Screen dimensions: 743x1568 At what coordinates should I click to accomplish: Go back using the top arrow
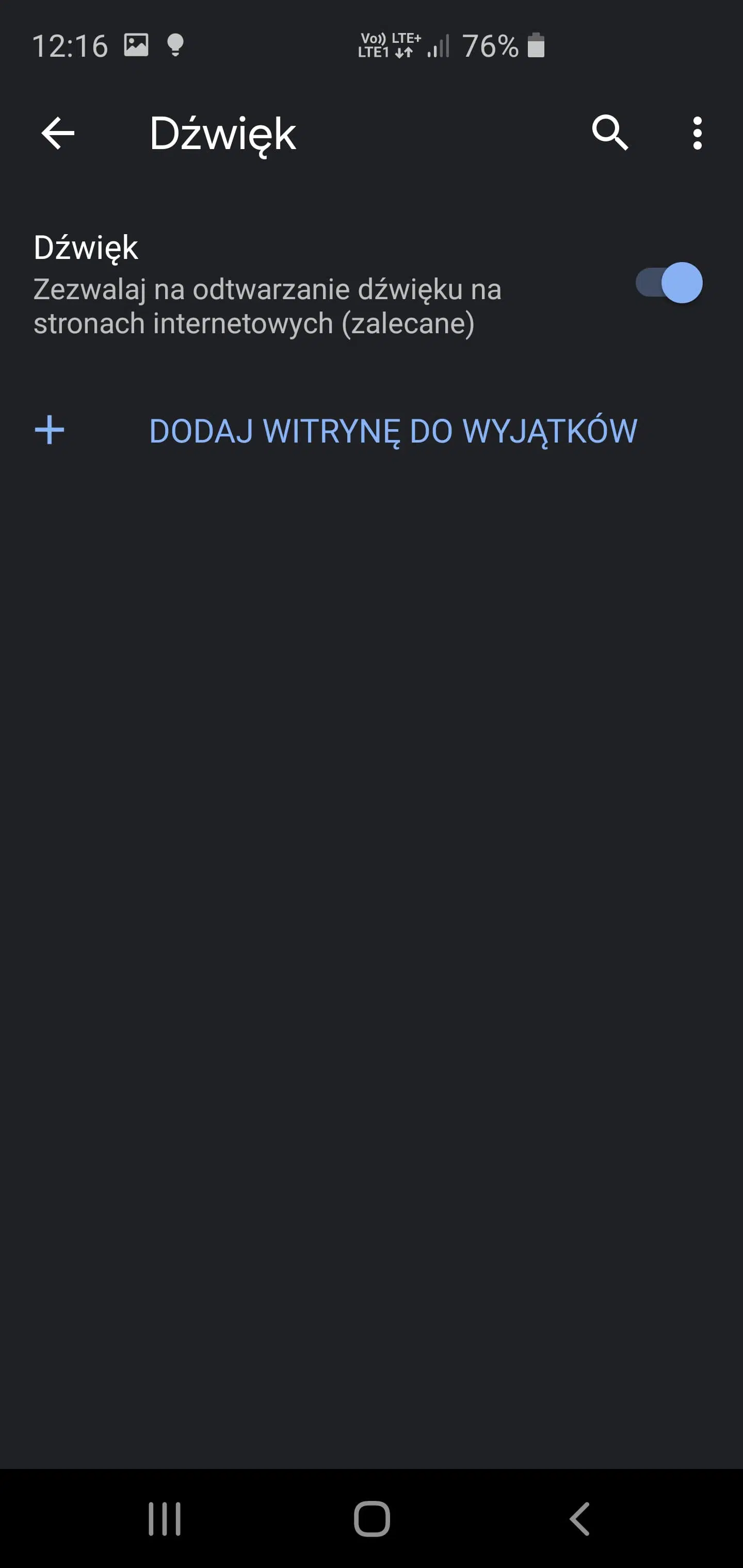point(58,133)
